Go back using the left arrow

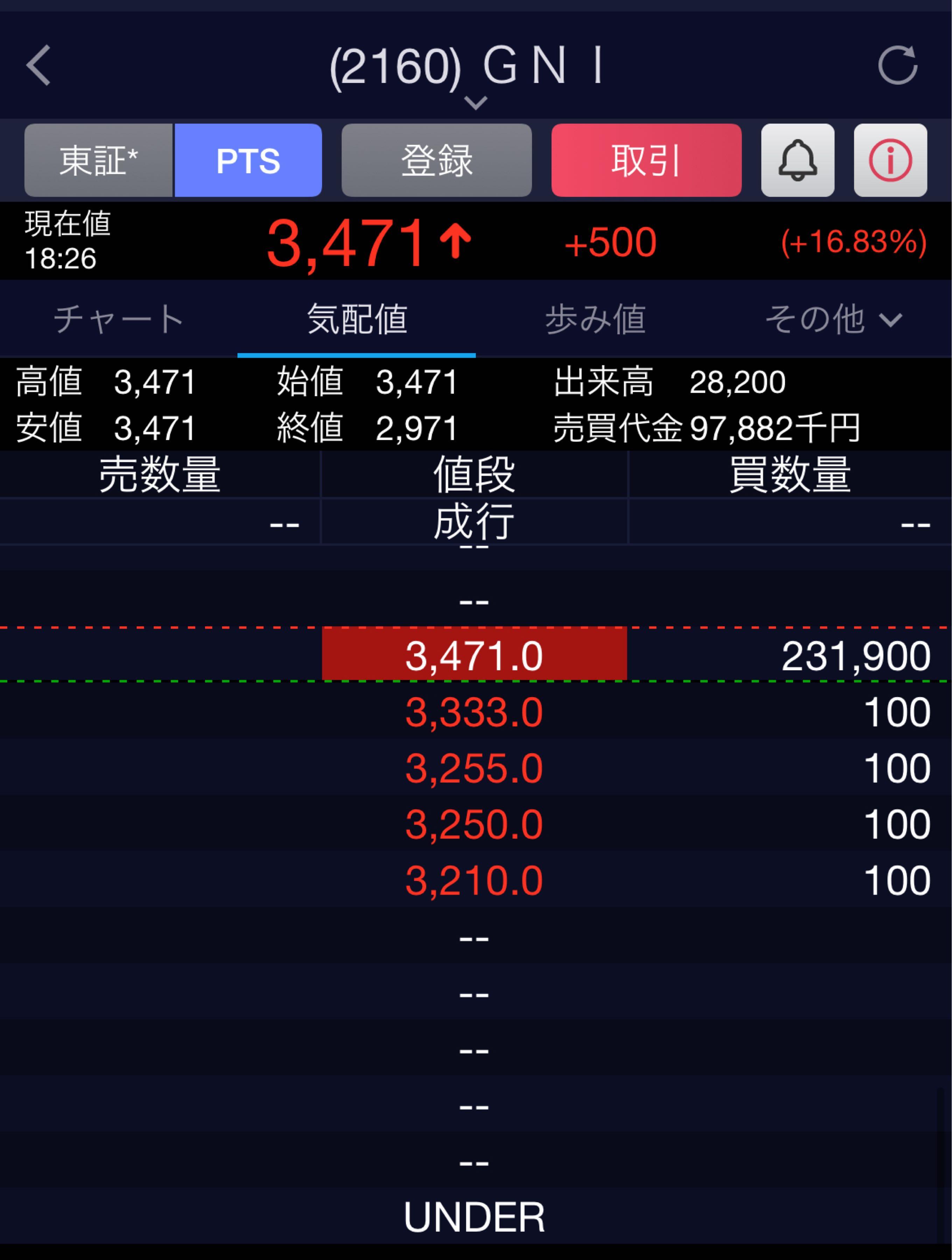point(39,65)
